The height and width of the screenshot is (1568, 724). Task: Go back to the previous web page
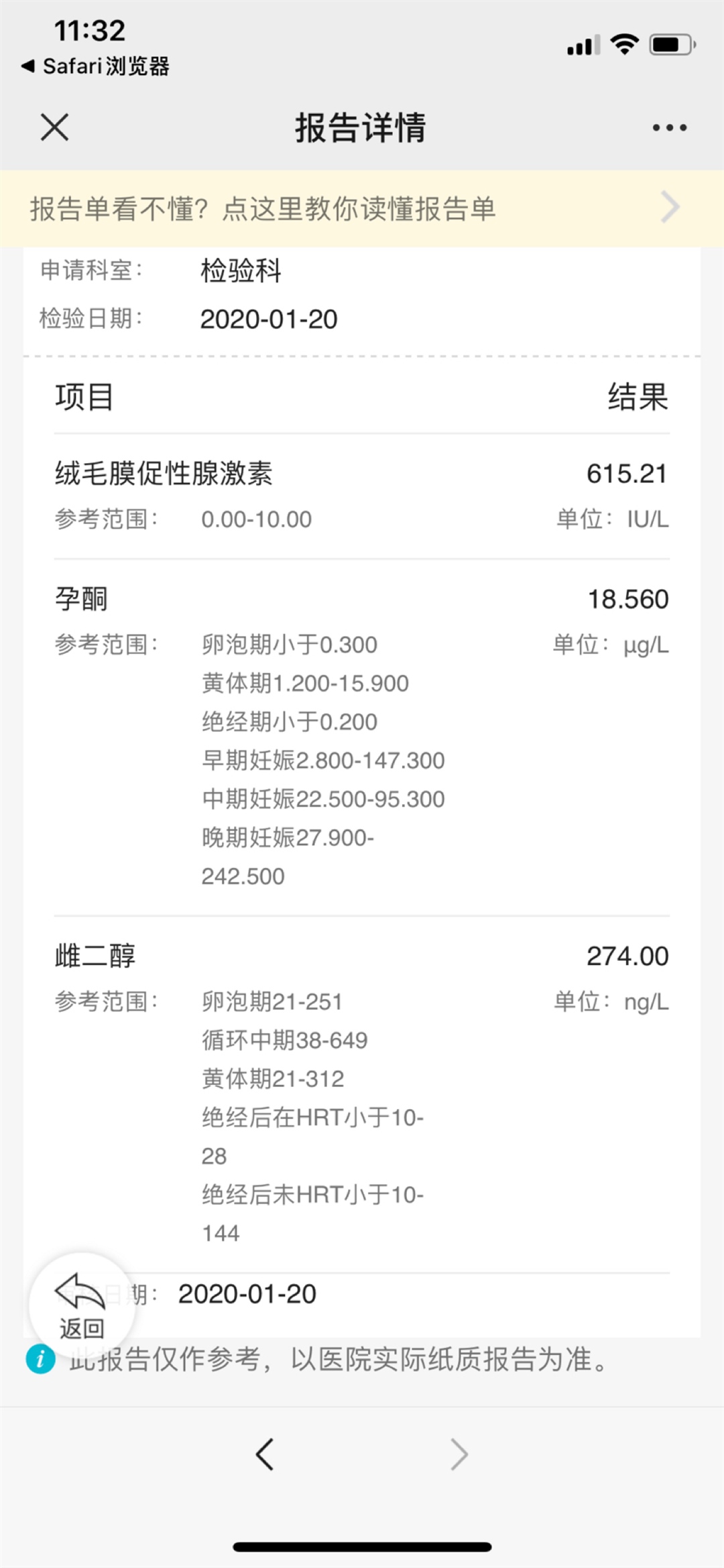pos(265,1454)
